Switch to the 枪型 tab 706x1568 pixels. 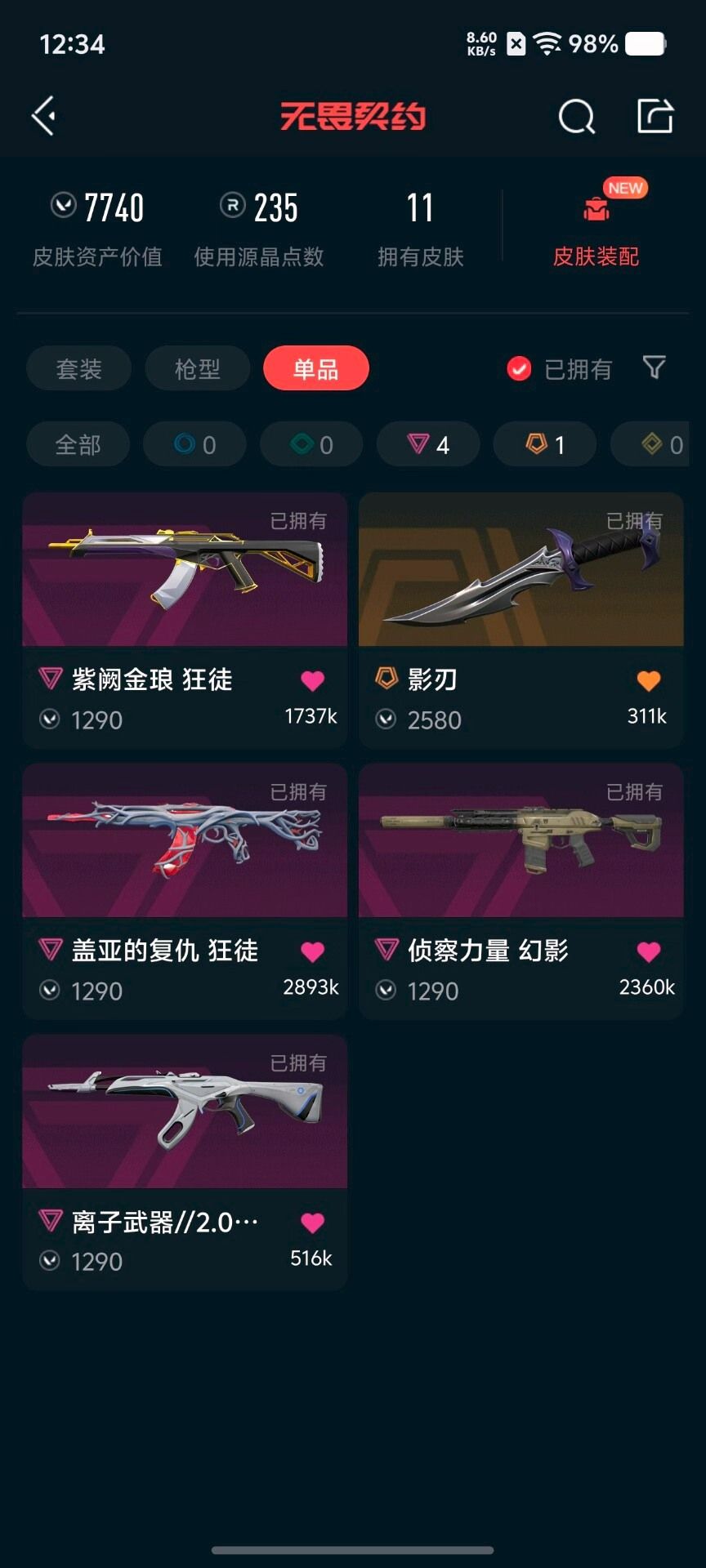(197, 369)
